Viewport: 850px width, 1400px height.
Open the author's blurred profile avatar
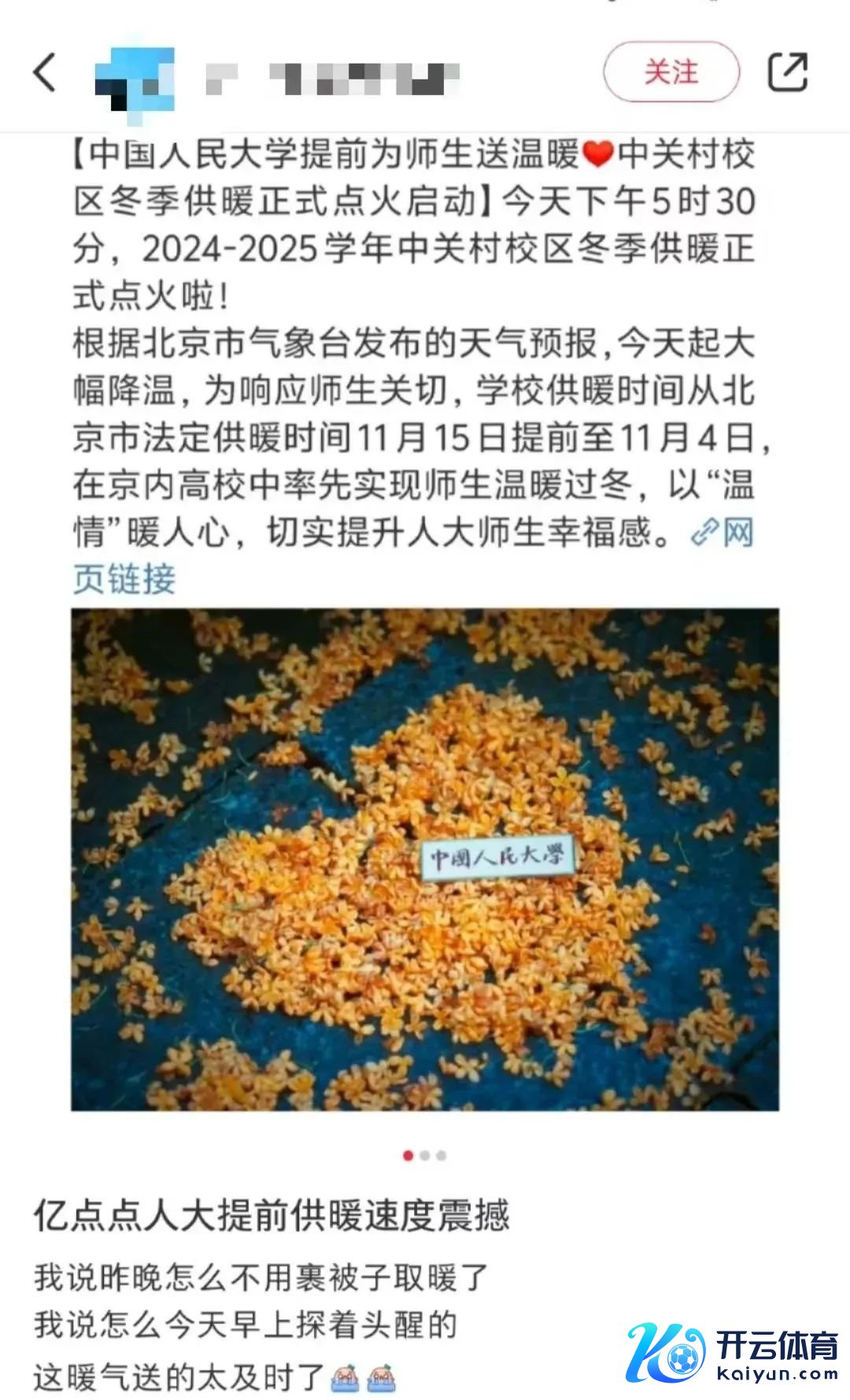tap(135, 79)
